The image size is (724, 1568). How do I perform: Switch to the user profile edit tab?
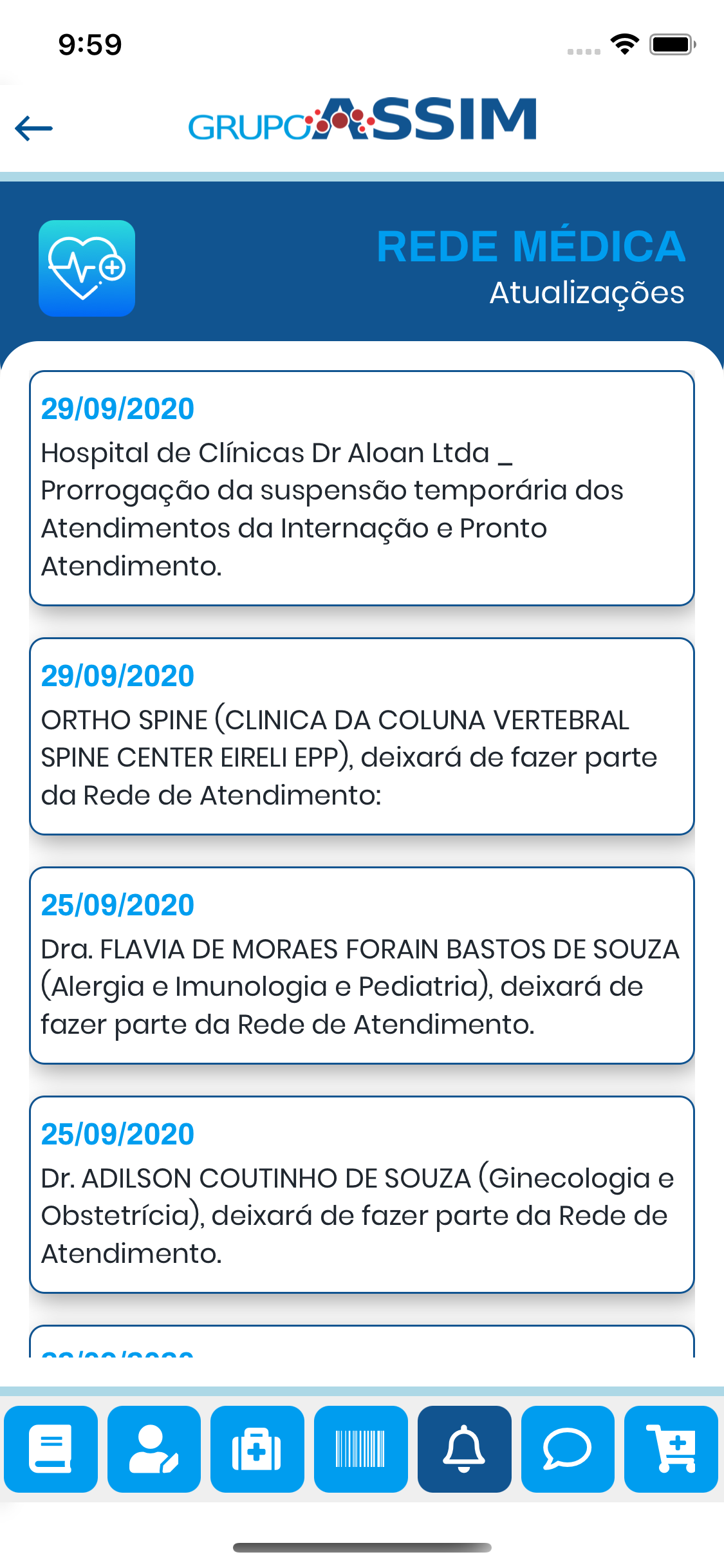pos(154,1448)
